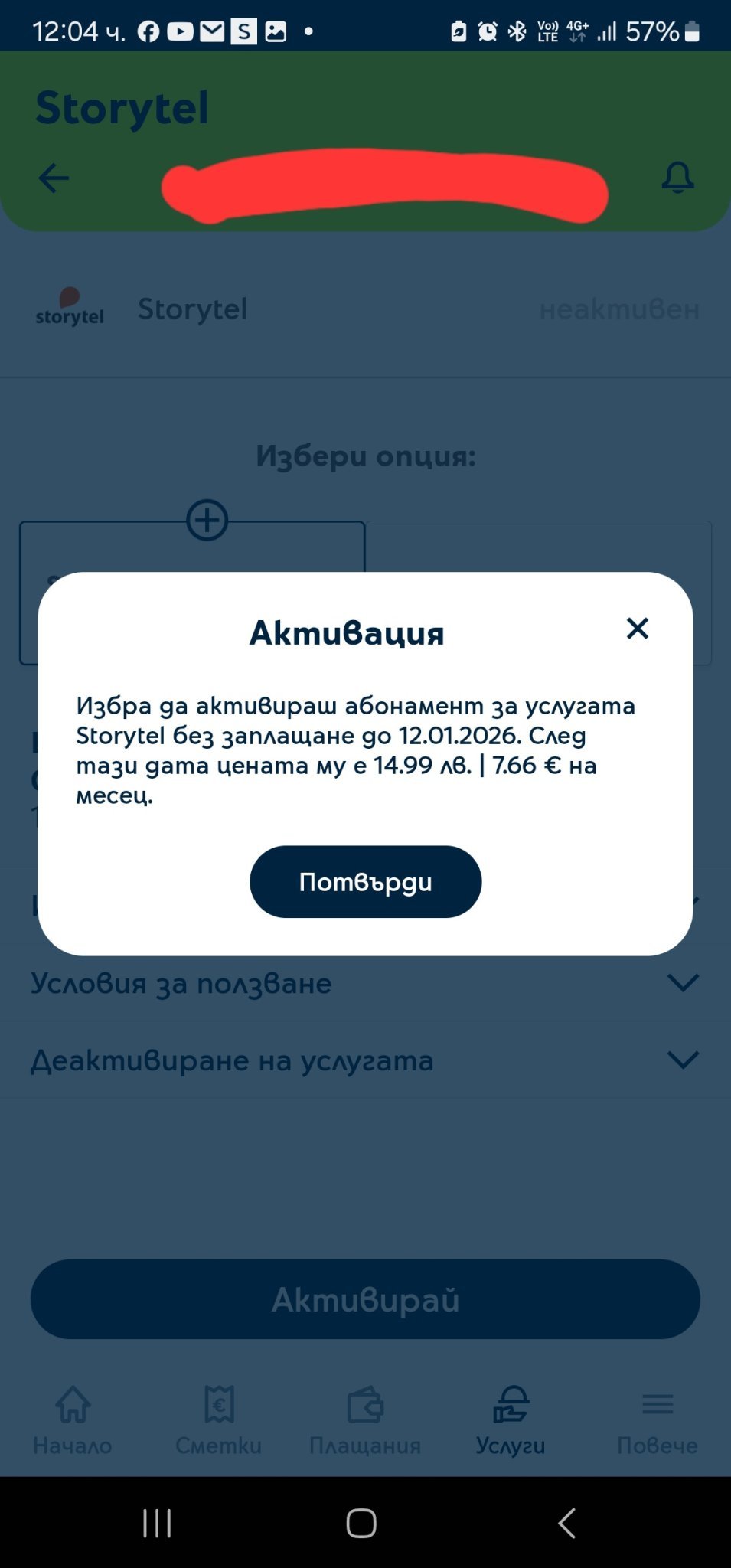Close the Активация dialog
The width and height of the screenshot is (731, 1568).
coord(637,629)
